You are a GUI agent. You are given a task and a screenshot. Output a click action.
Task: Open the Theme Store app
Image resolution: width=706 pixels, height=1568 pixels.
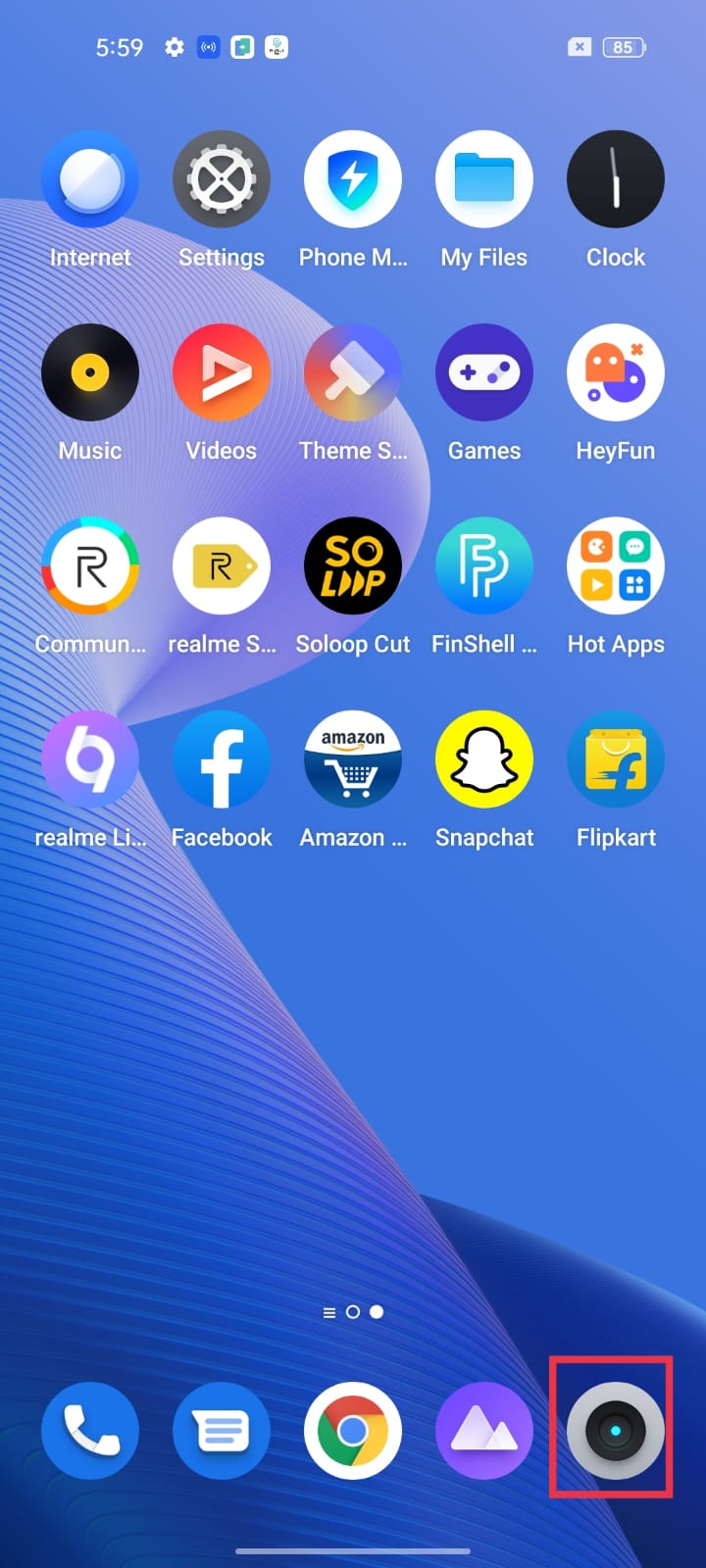353,373
